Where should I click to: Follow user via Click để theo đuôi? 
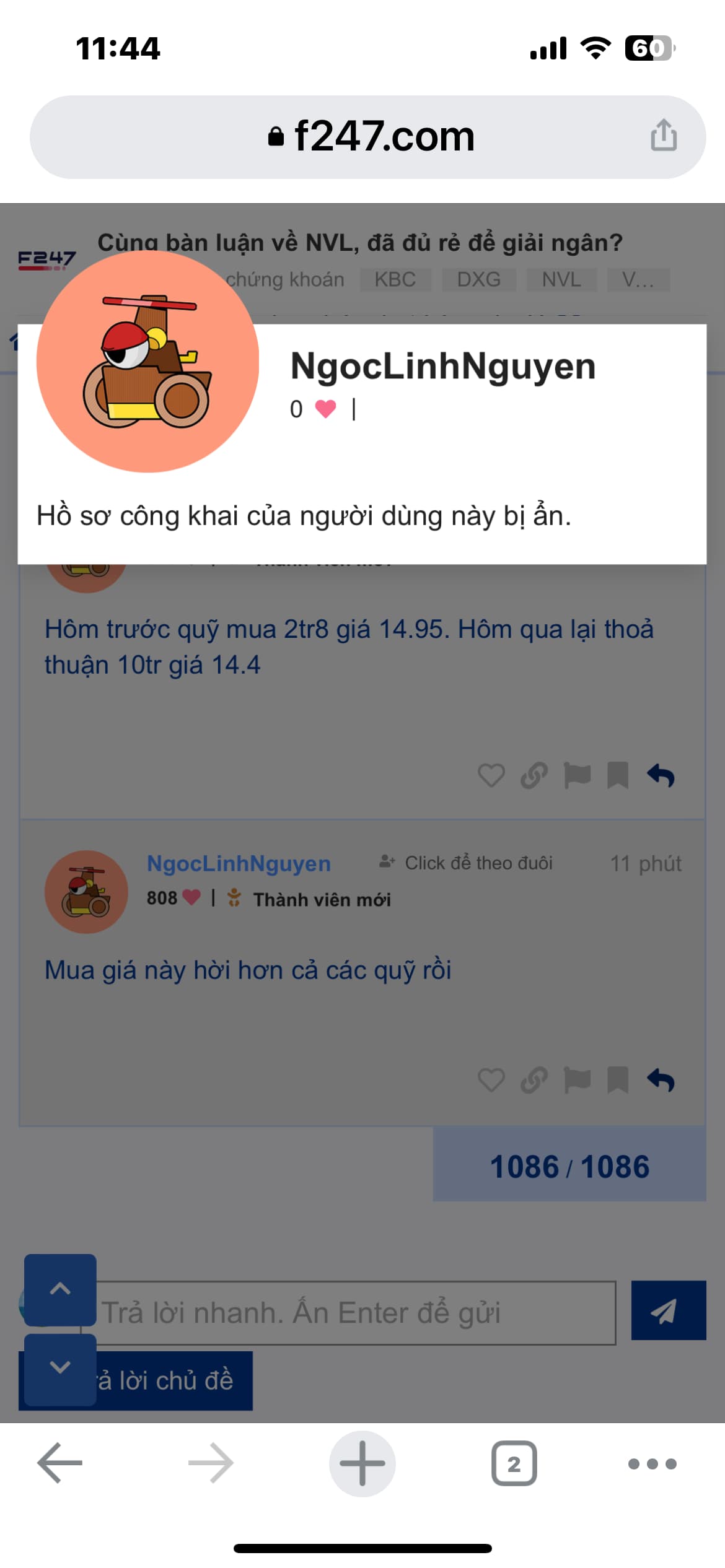[467, 863]
